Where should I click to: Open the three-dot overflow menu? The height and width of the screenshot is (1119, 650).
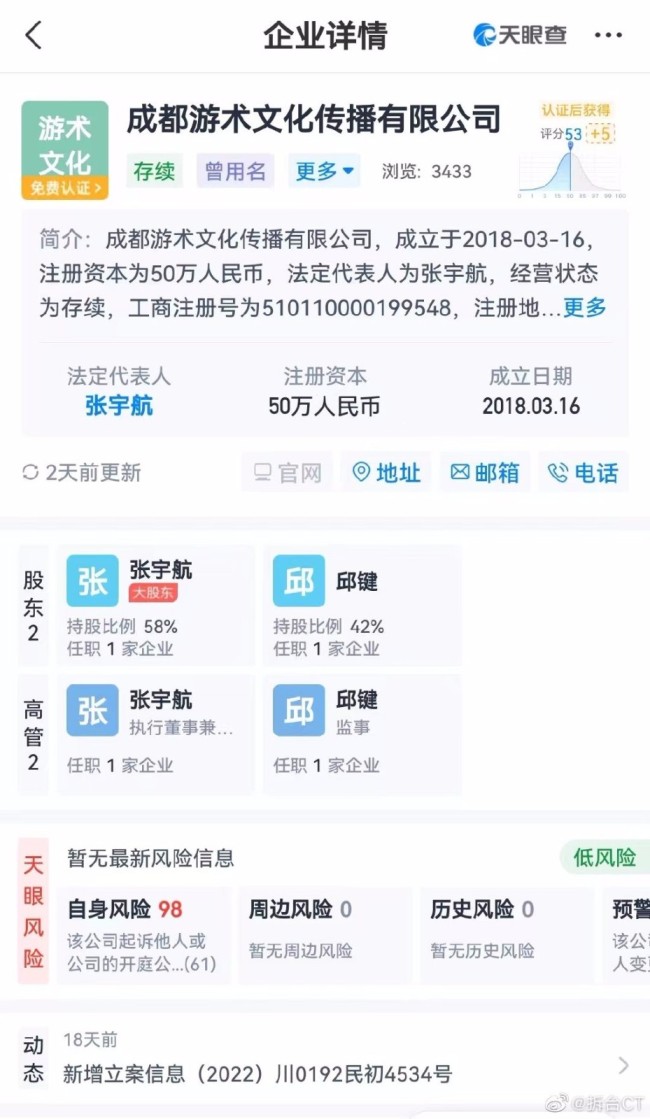pyautogui.click(x=607, y=36)
